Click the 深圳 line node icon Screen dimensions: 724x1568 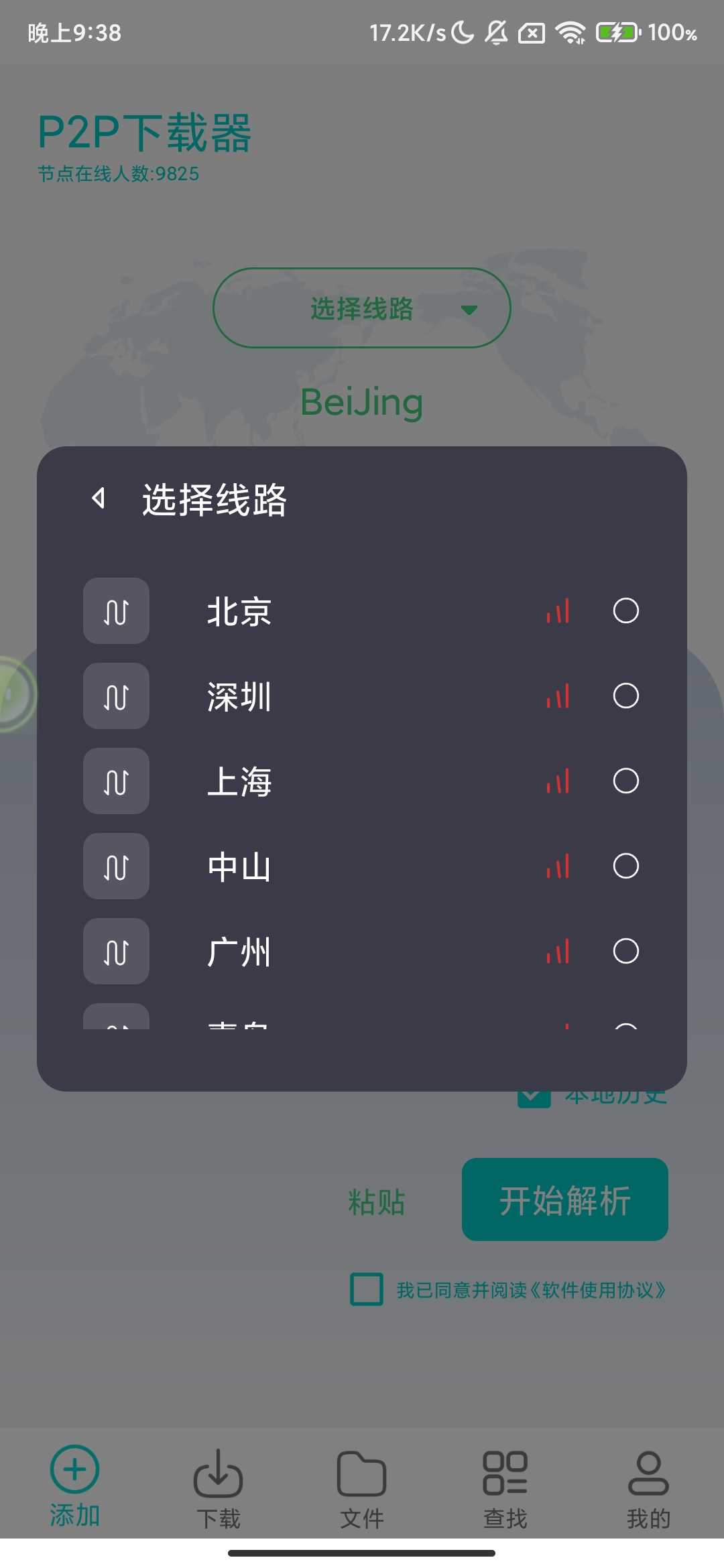click(x=115, y=696)
